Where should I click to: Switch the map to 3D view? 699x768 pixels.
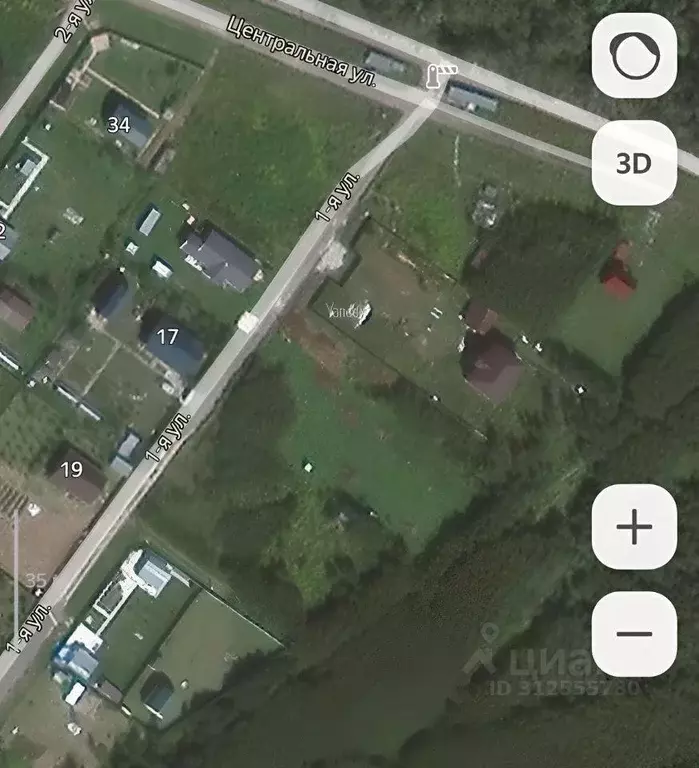pyautogui.click(x=634, y=163)
